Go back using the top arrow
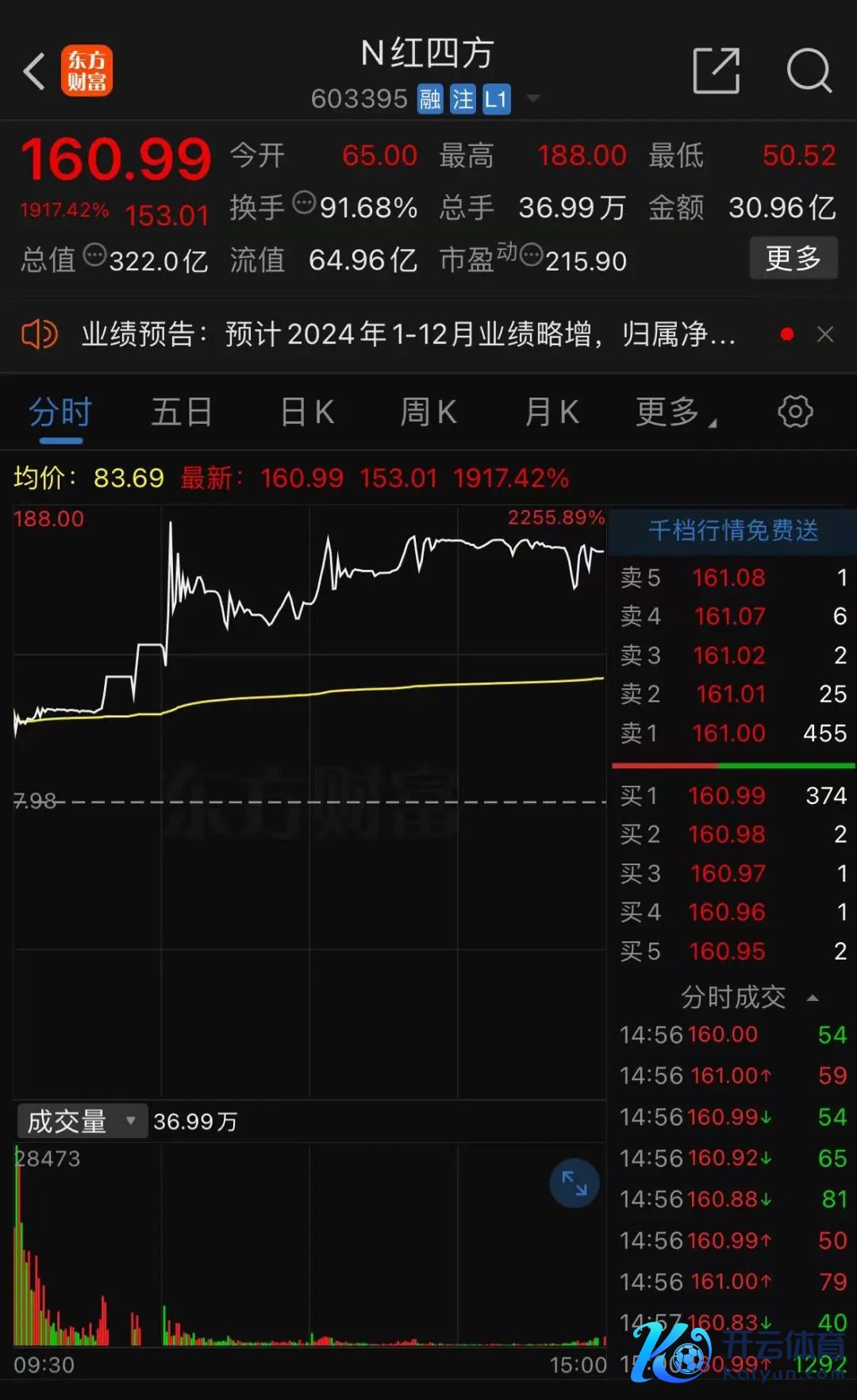 pyautogui.click(x=34, y=72)
